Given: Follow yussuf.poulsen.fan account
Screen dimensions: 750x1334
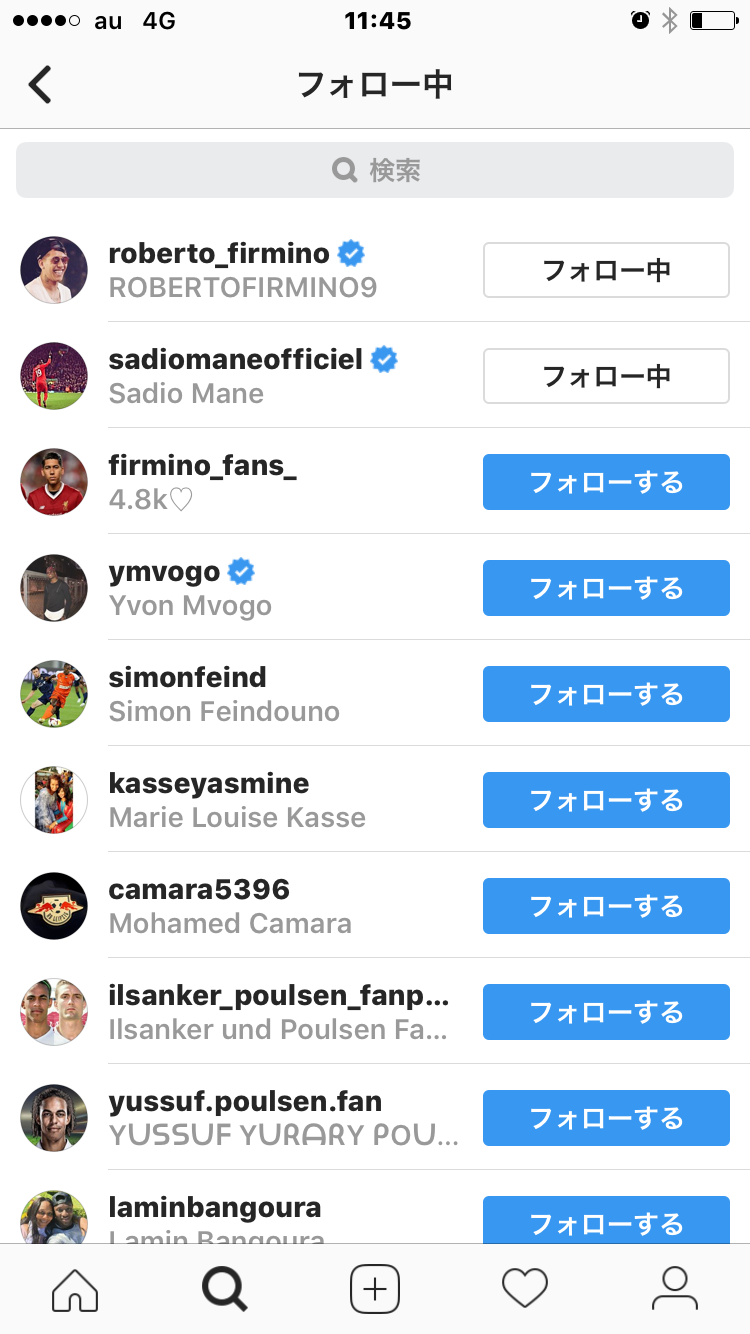Looking at the screenshot, I should 606,1118.
